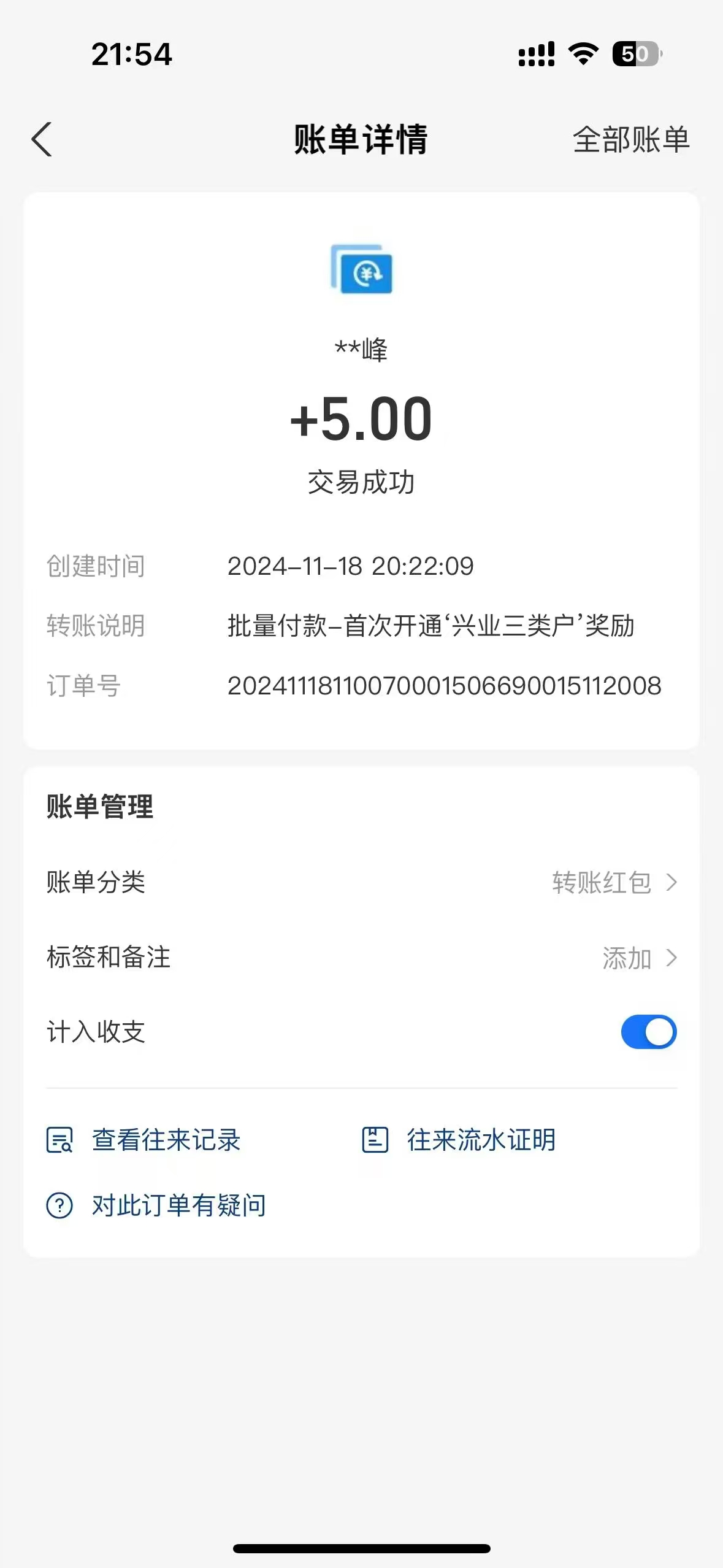Open 全部账单 to view all bills
Image resolution: width=723 pixels, height=1568 pixels.
point(630,140)
